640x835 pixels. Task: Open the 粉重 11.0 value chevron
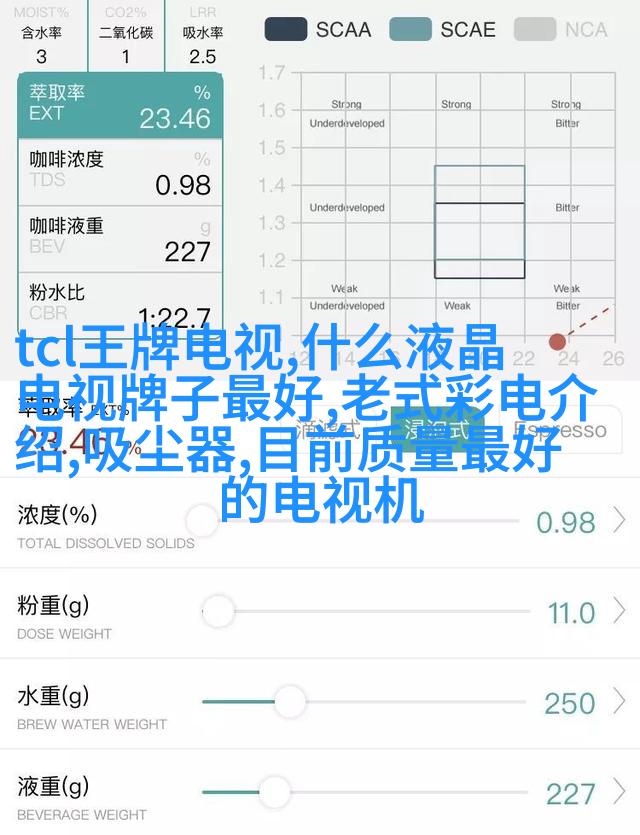(x=621, y=612)
